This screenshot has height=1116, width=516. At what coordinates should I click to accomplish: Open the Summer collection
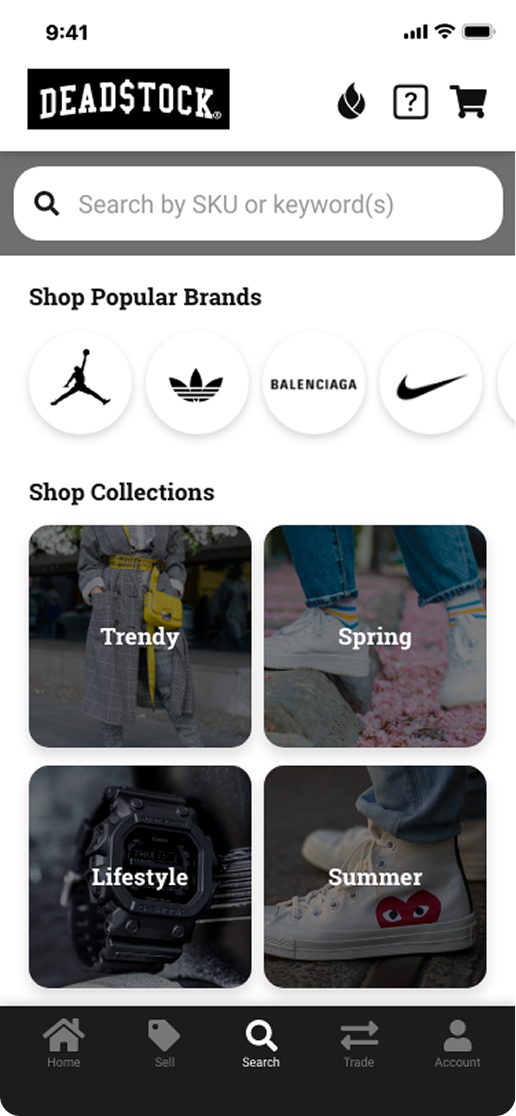click(x=375, y=877)
